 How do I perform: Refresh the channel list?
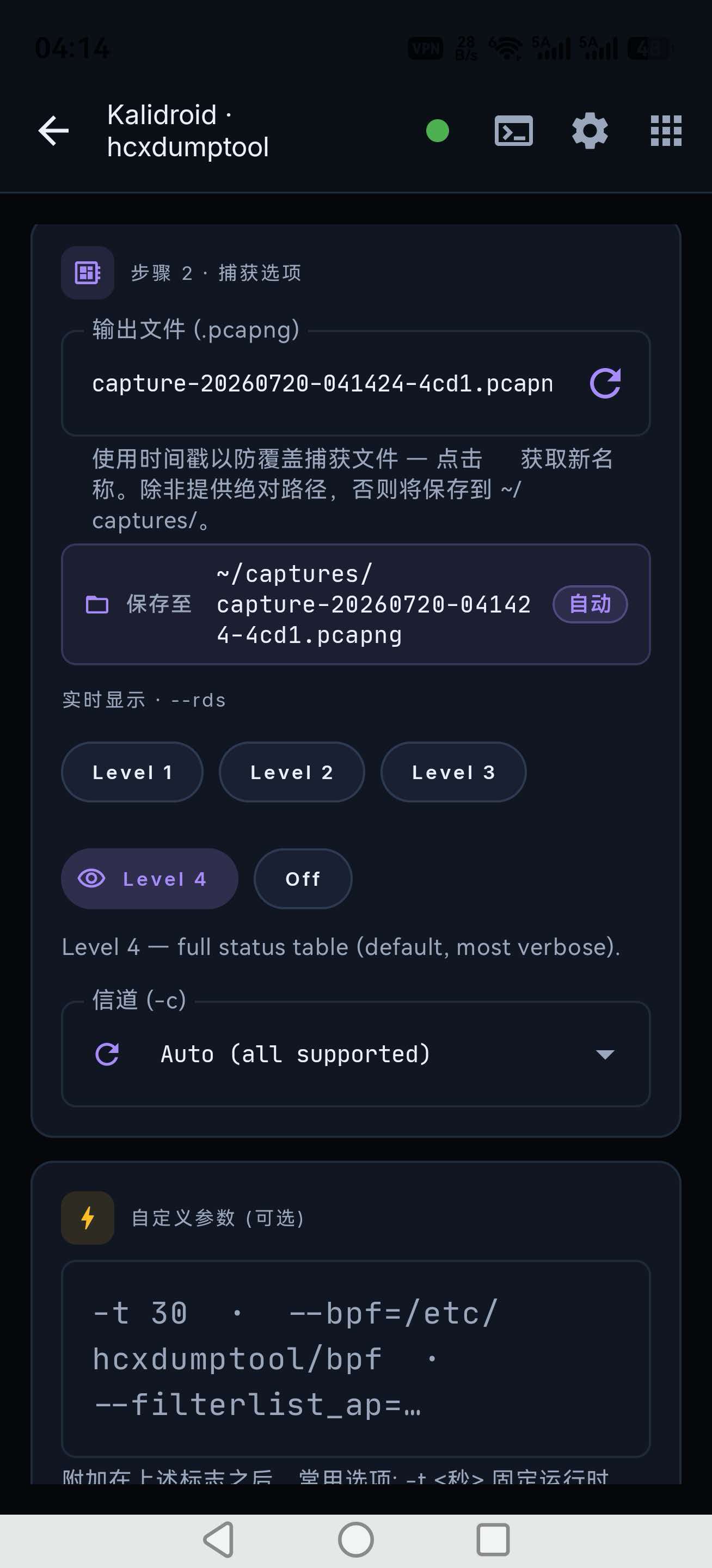click(x=108, y=1054)
